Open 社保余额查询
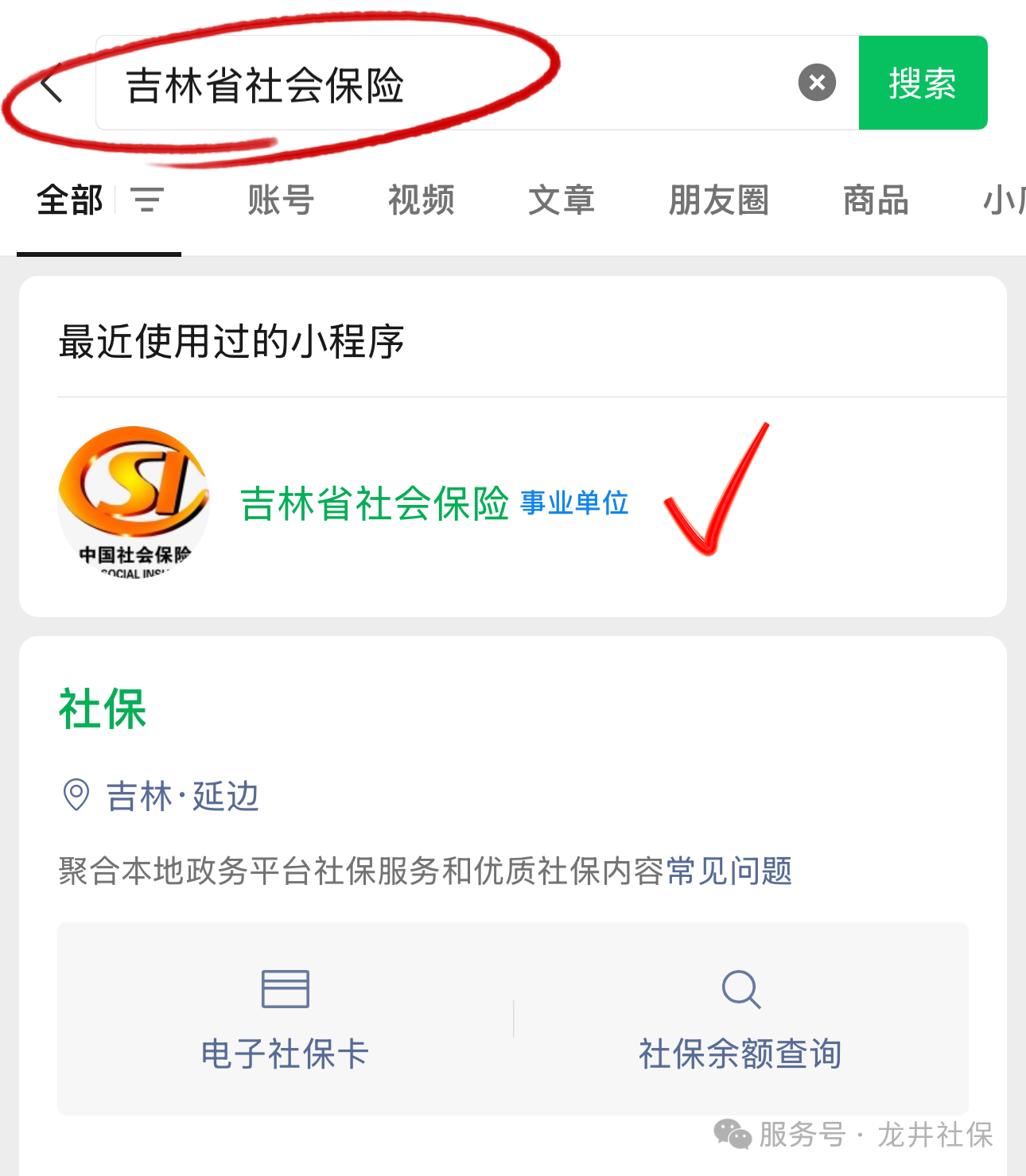 (x=740, y=1019)
